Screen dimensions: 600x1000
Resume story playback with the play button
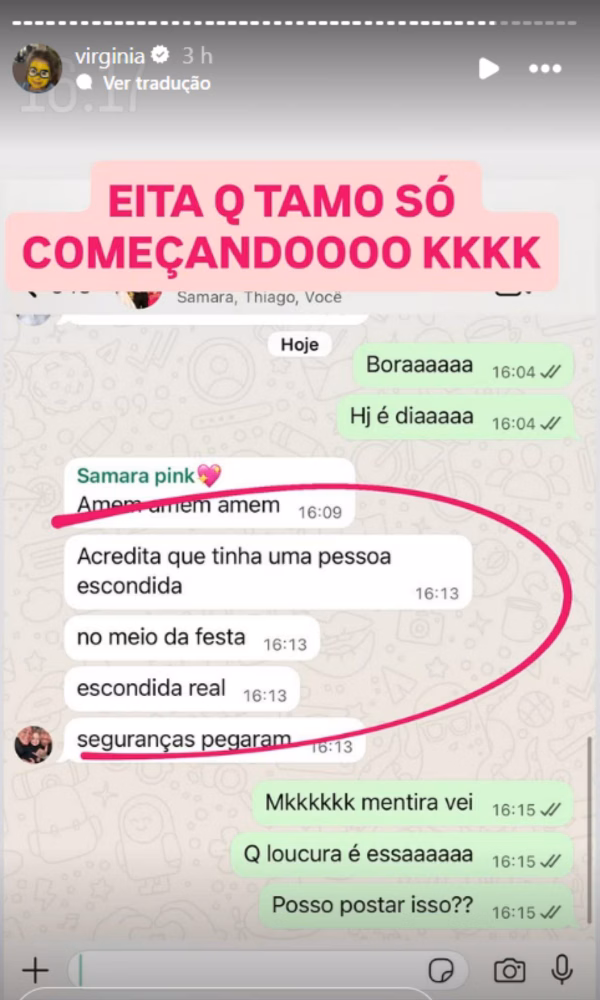488,69
